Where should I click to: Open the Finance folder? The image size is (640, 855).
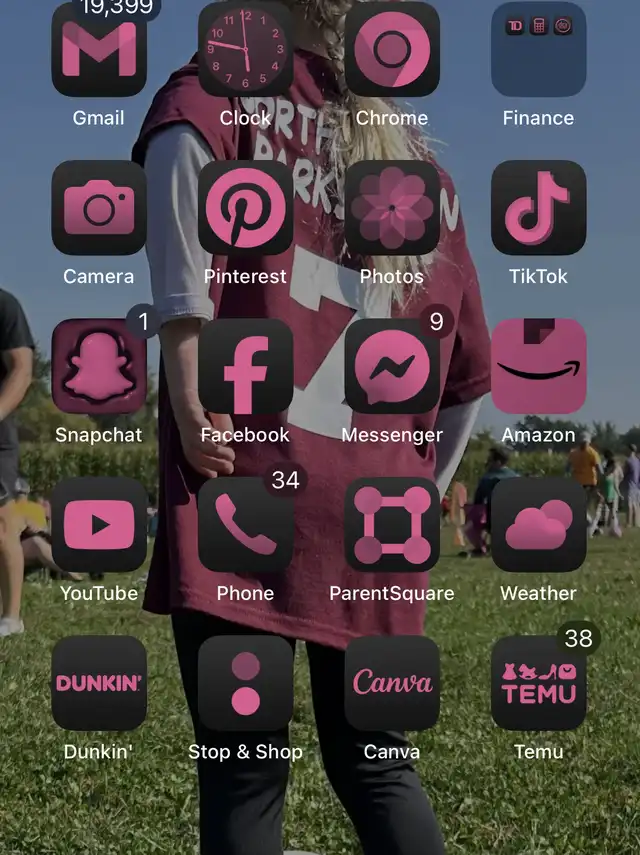pos(538,50)
